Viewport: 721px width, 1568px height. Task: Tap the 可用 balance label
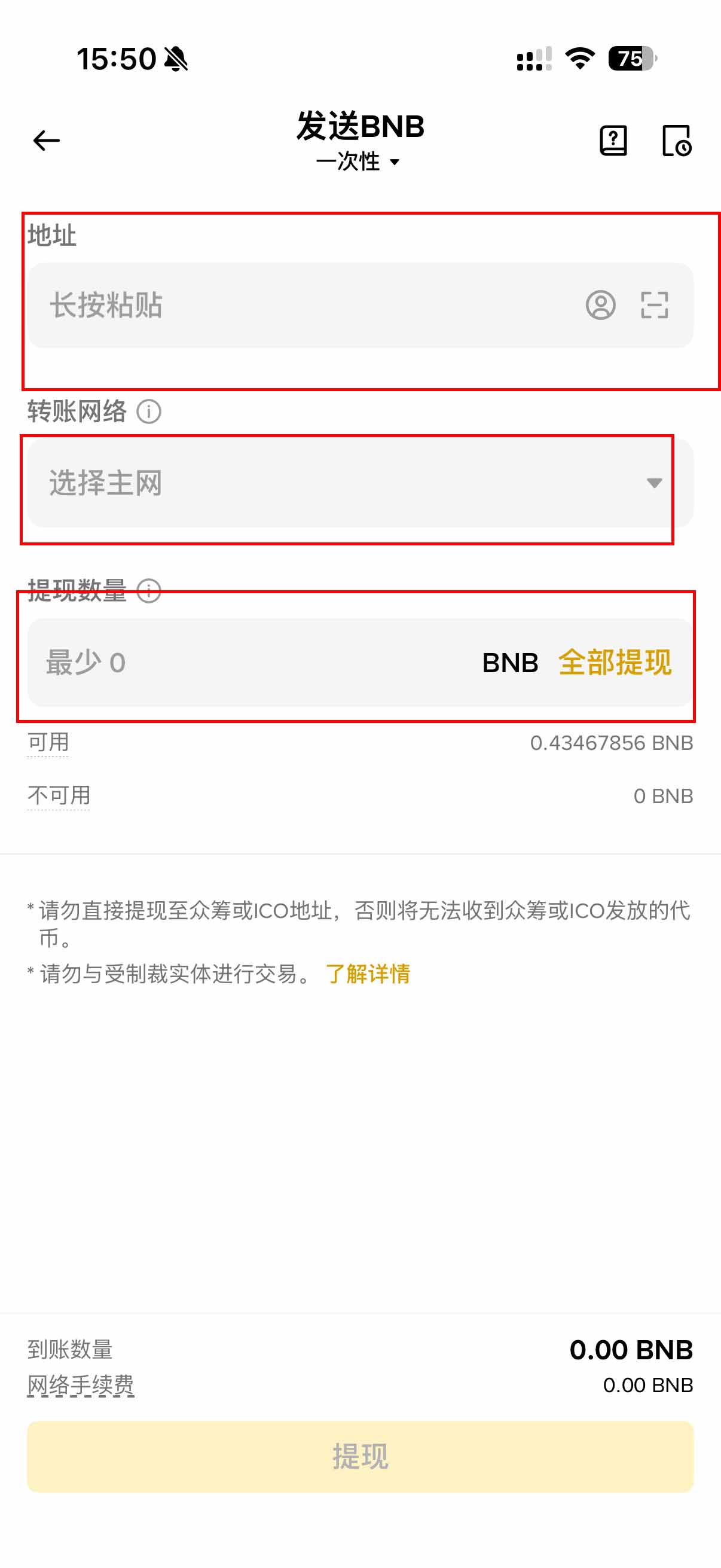[x=48, y=742]
